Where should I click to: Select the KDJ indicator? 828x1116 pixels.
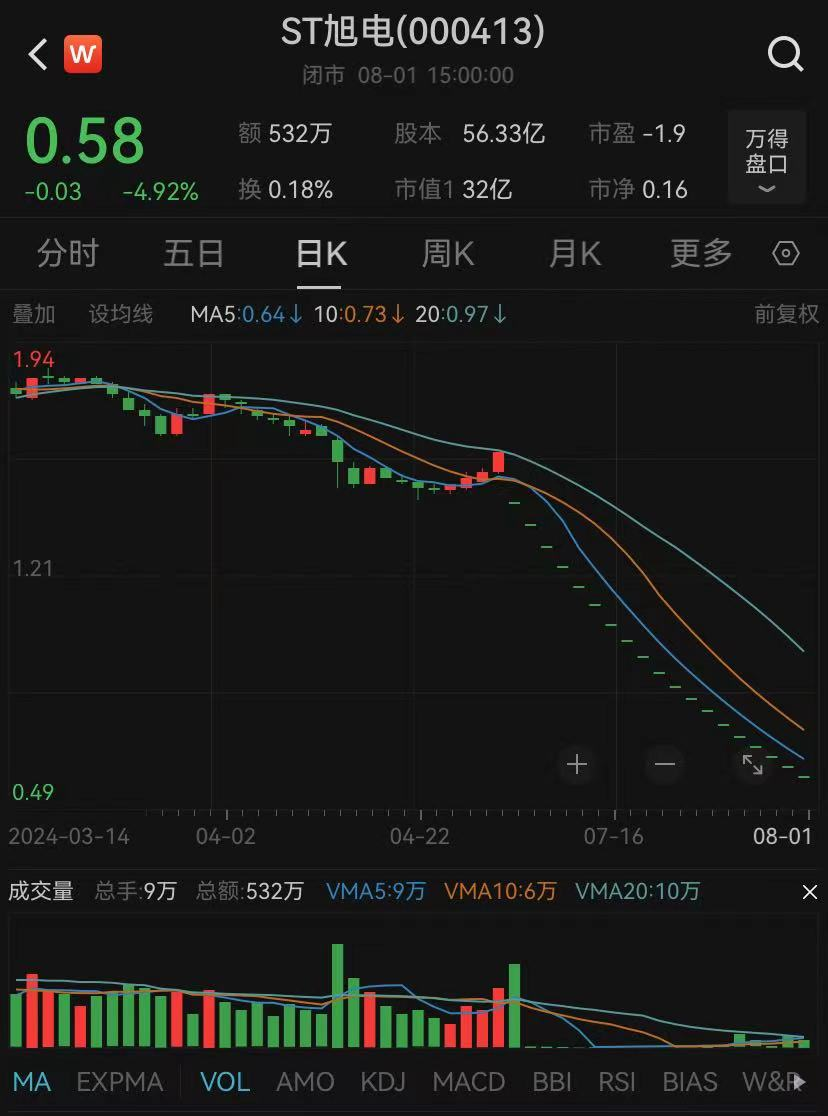tap(383, 1081)
